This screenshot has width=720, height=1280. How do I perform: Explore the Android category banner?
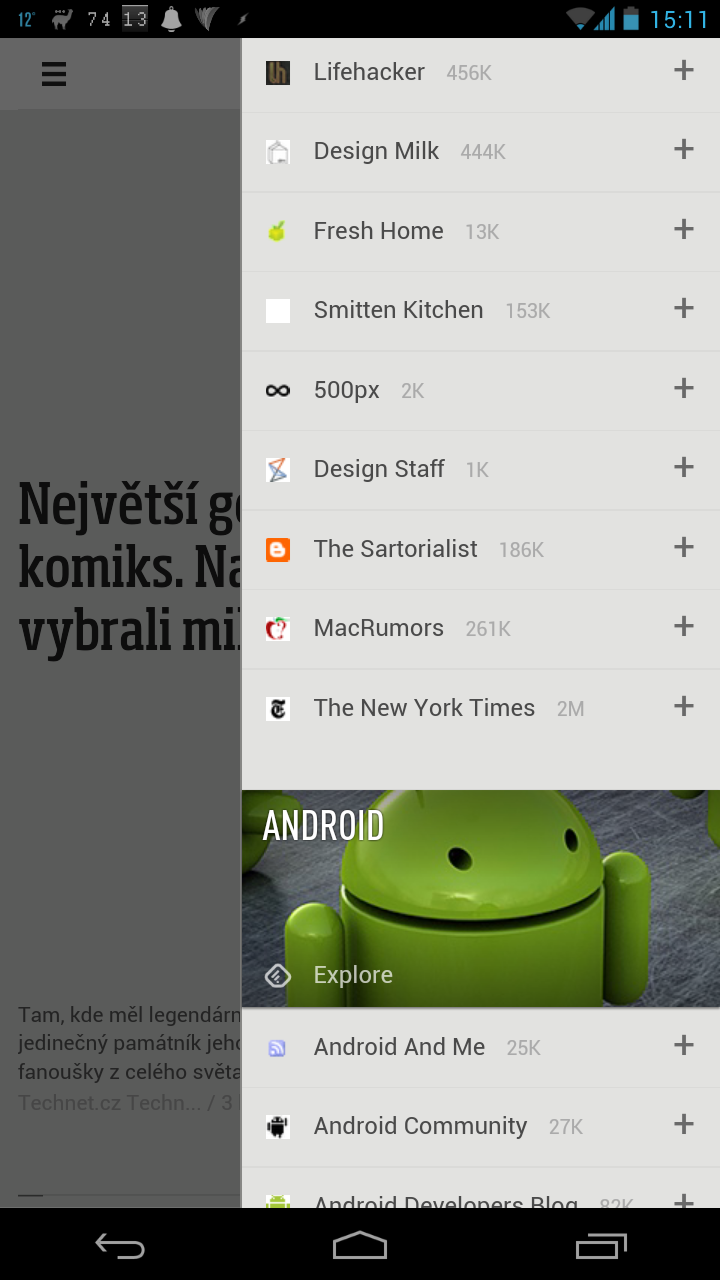[x=481, y=898]
